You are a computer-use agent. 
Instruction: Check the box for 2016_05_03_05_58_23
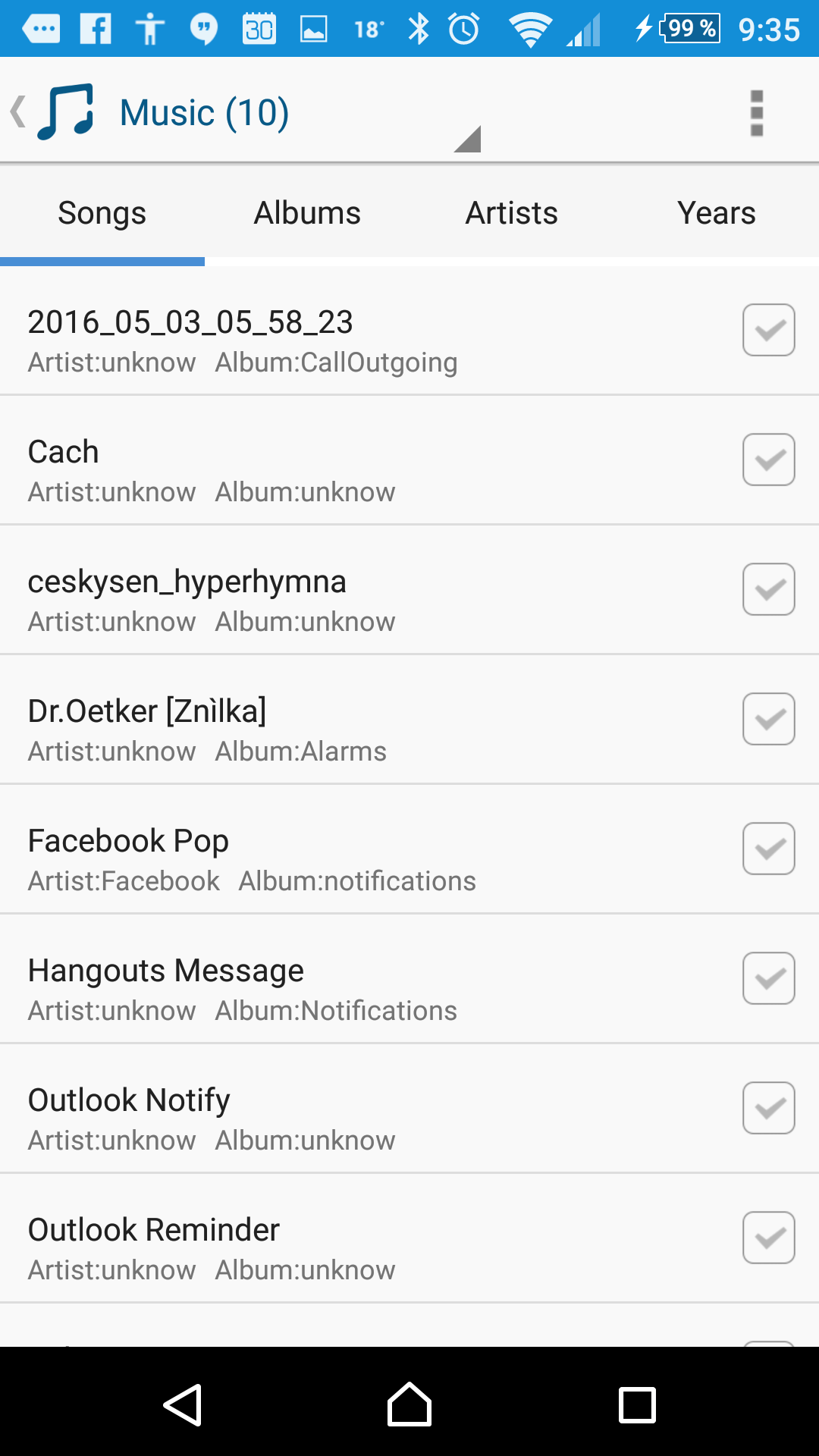pyautogui.click(x=769, y=330)
